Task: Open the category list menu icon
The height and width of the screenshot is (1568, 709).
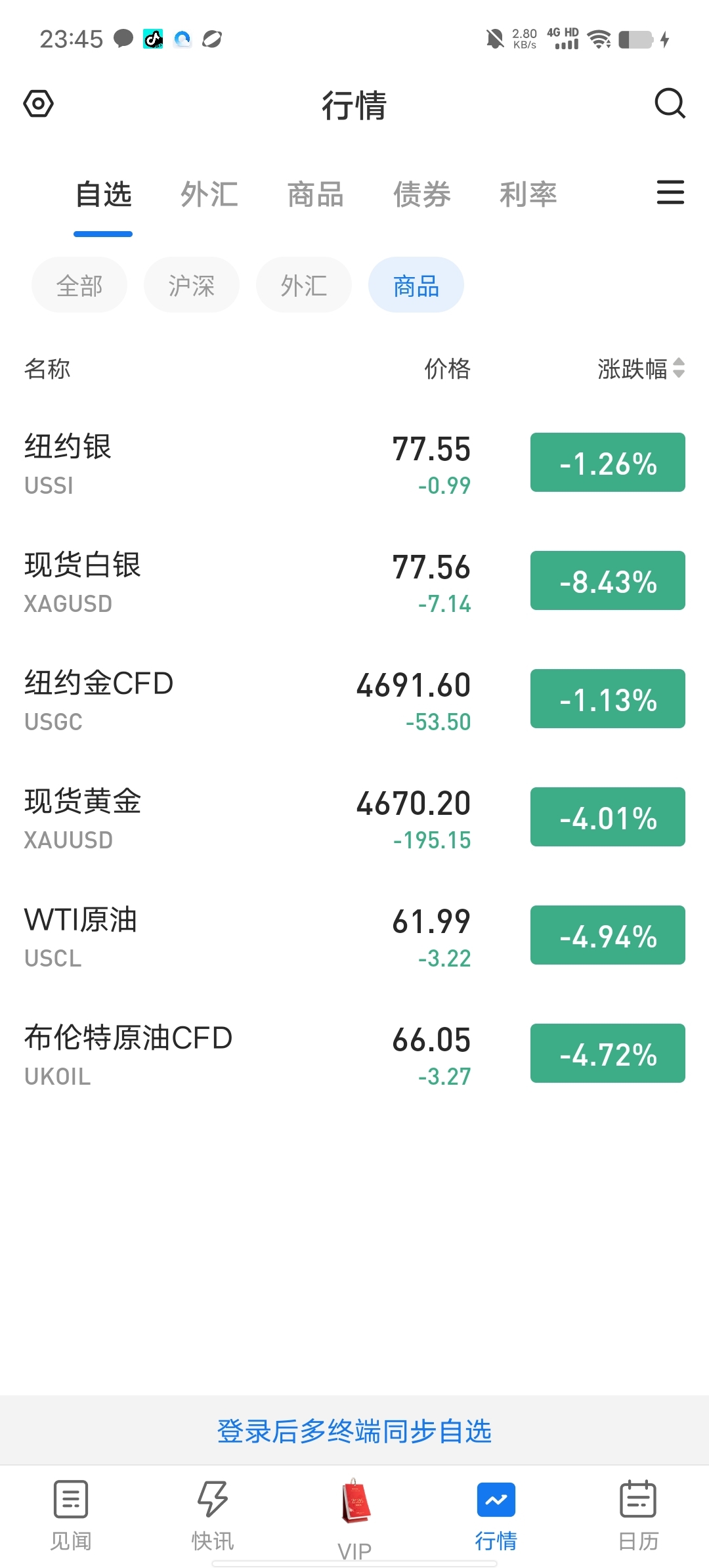Action: coord(670,192)
